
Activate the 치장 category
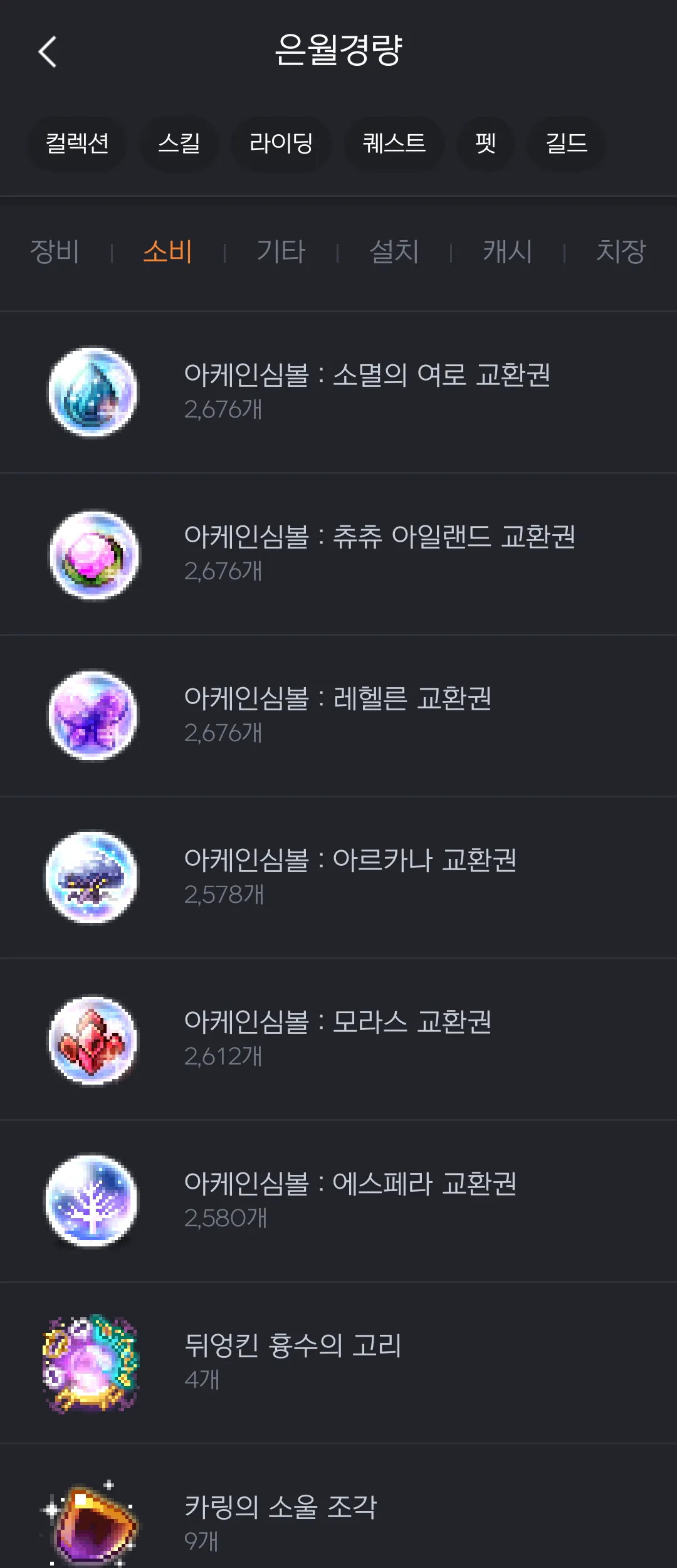click(x=622, y=251)
